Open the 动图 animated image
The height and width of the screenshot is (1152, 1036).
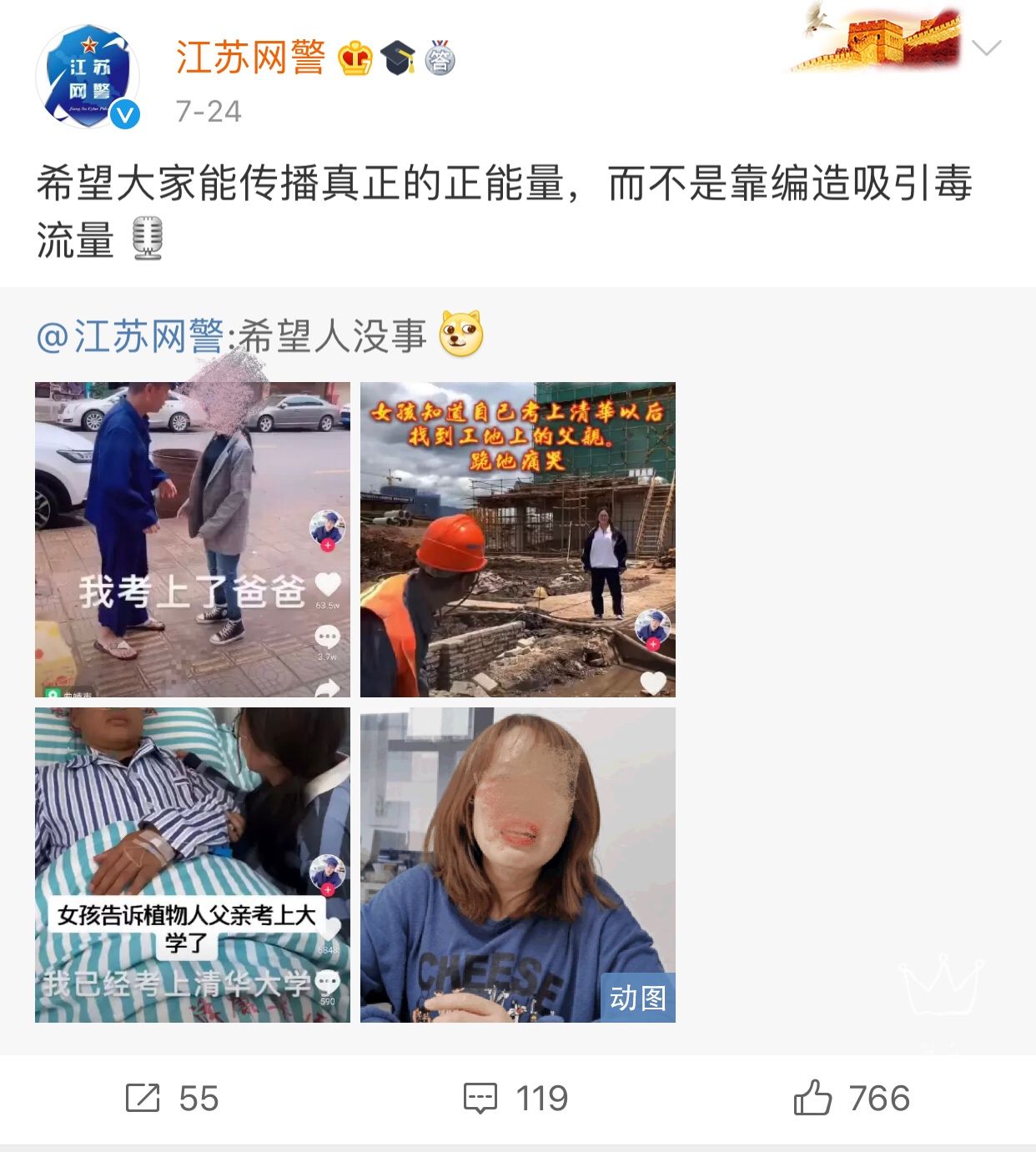click(517, 865)
